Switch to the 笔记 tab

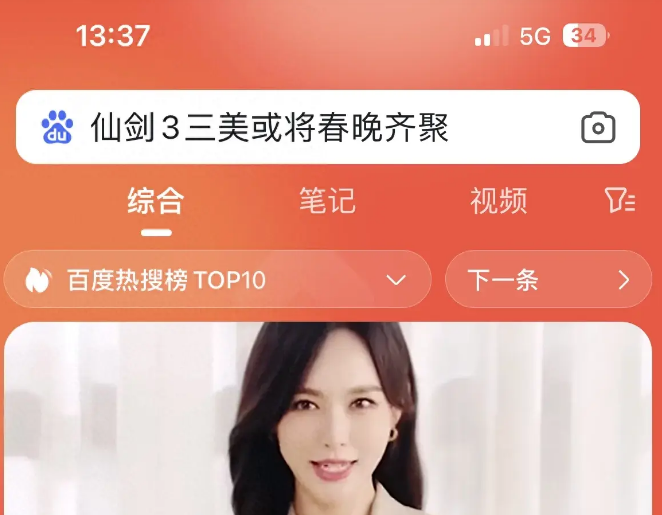(327, 201)
